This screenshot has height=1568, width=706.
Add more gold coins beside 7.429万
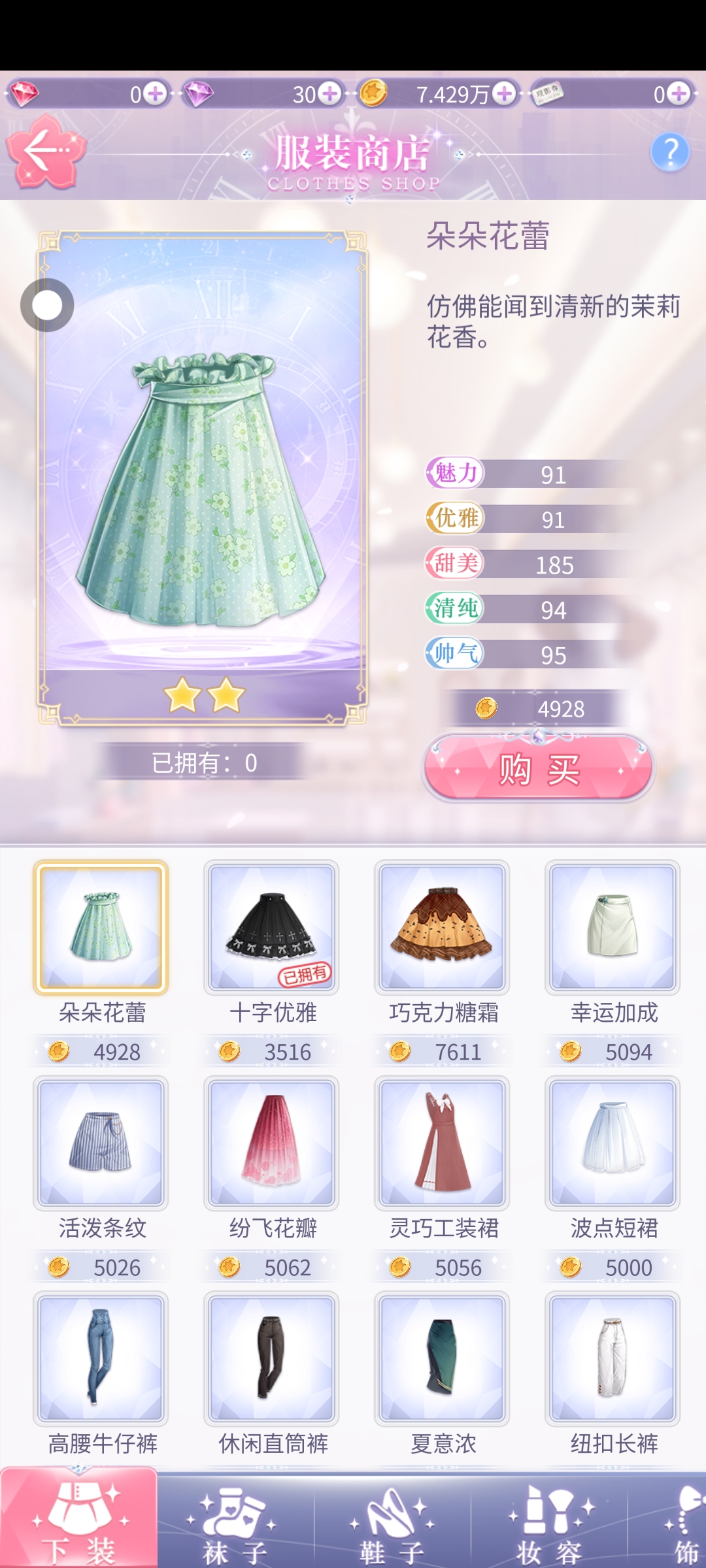pyautogui.click(x=504, y=94)
